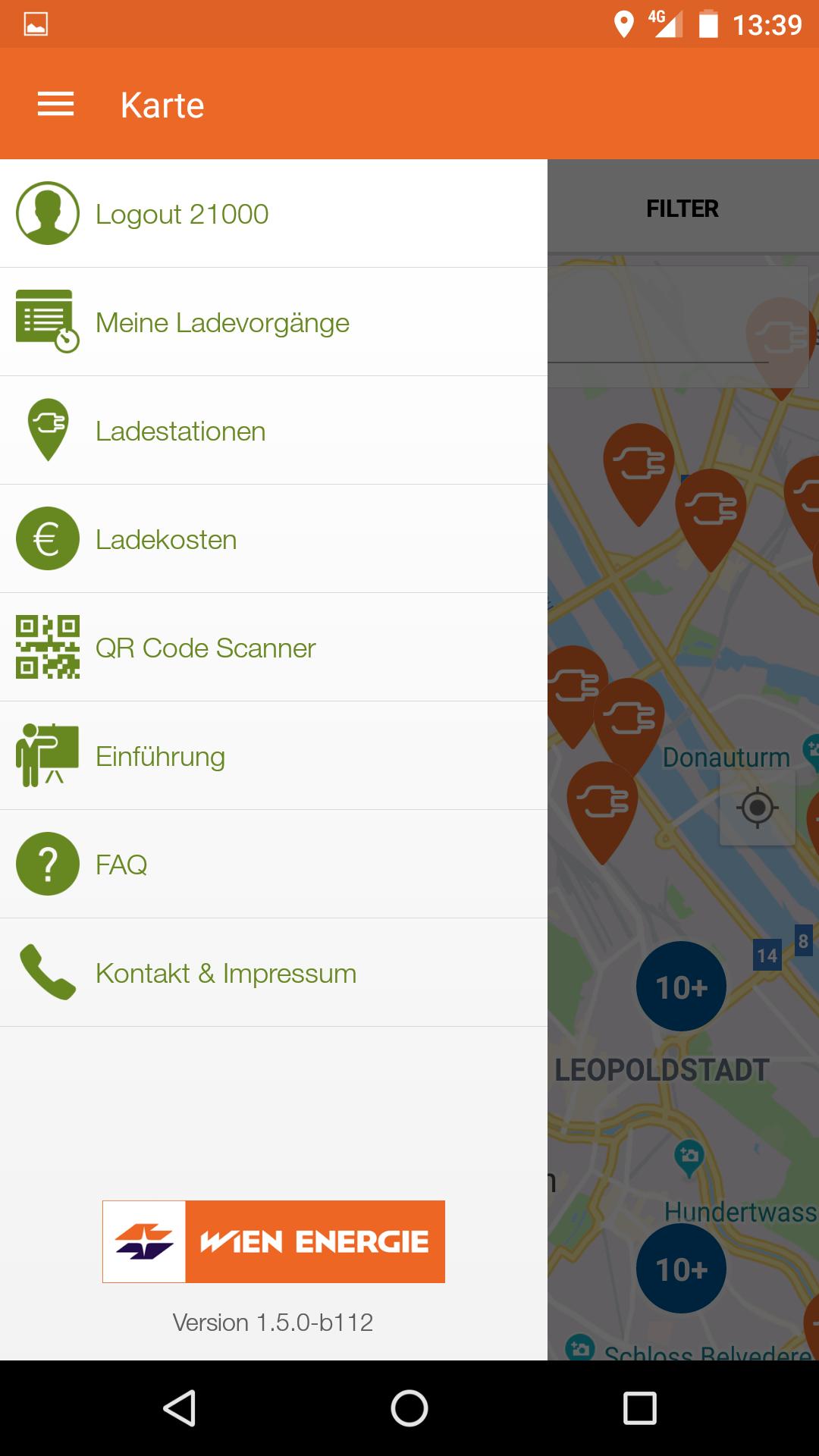Screen dimensions: 819x1456
Task: Click the user avatar icon next to Logout
Action: 47,213
